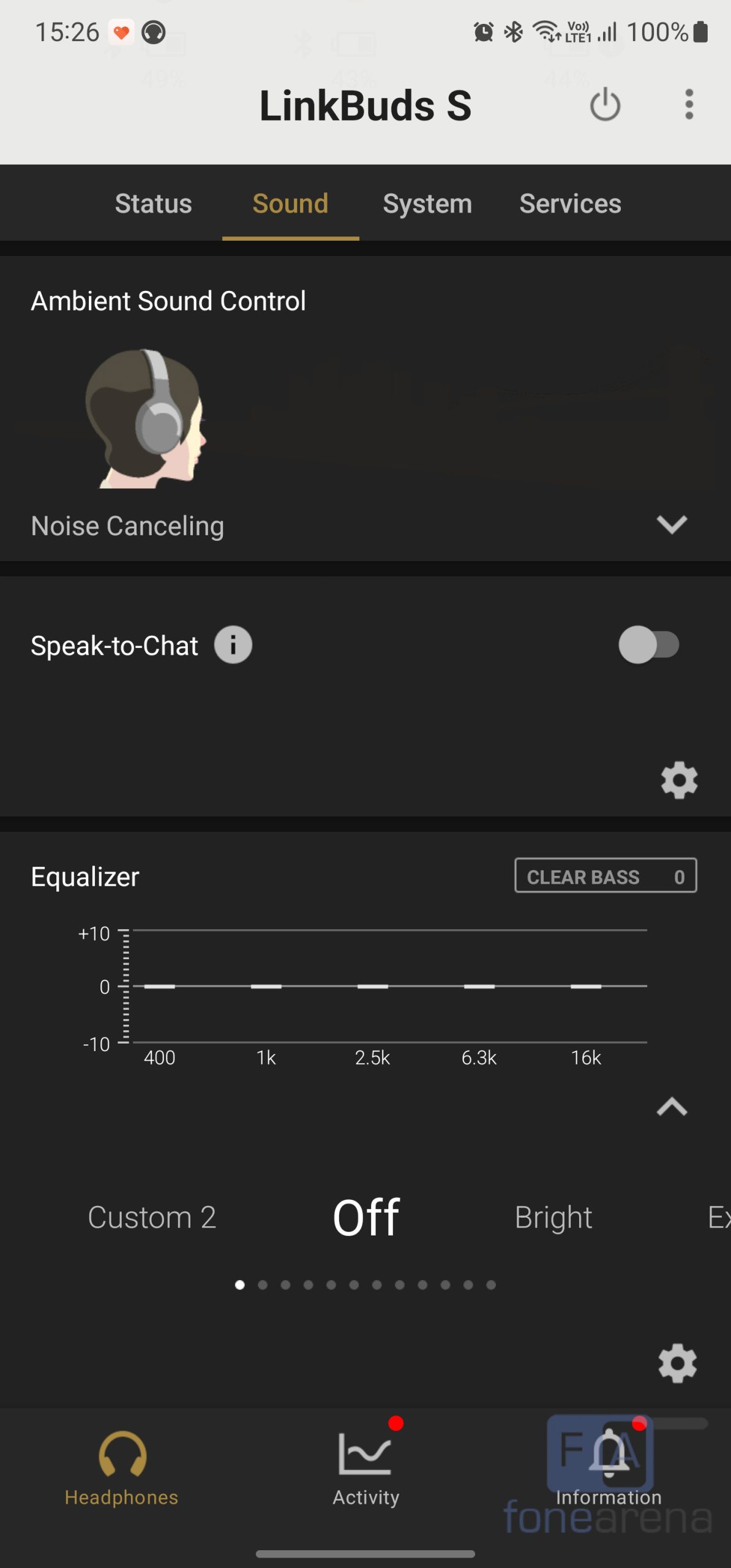
Task: Open Speak-to-Chat settings gear
Action: click(x=679, y=780)
